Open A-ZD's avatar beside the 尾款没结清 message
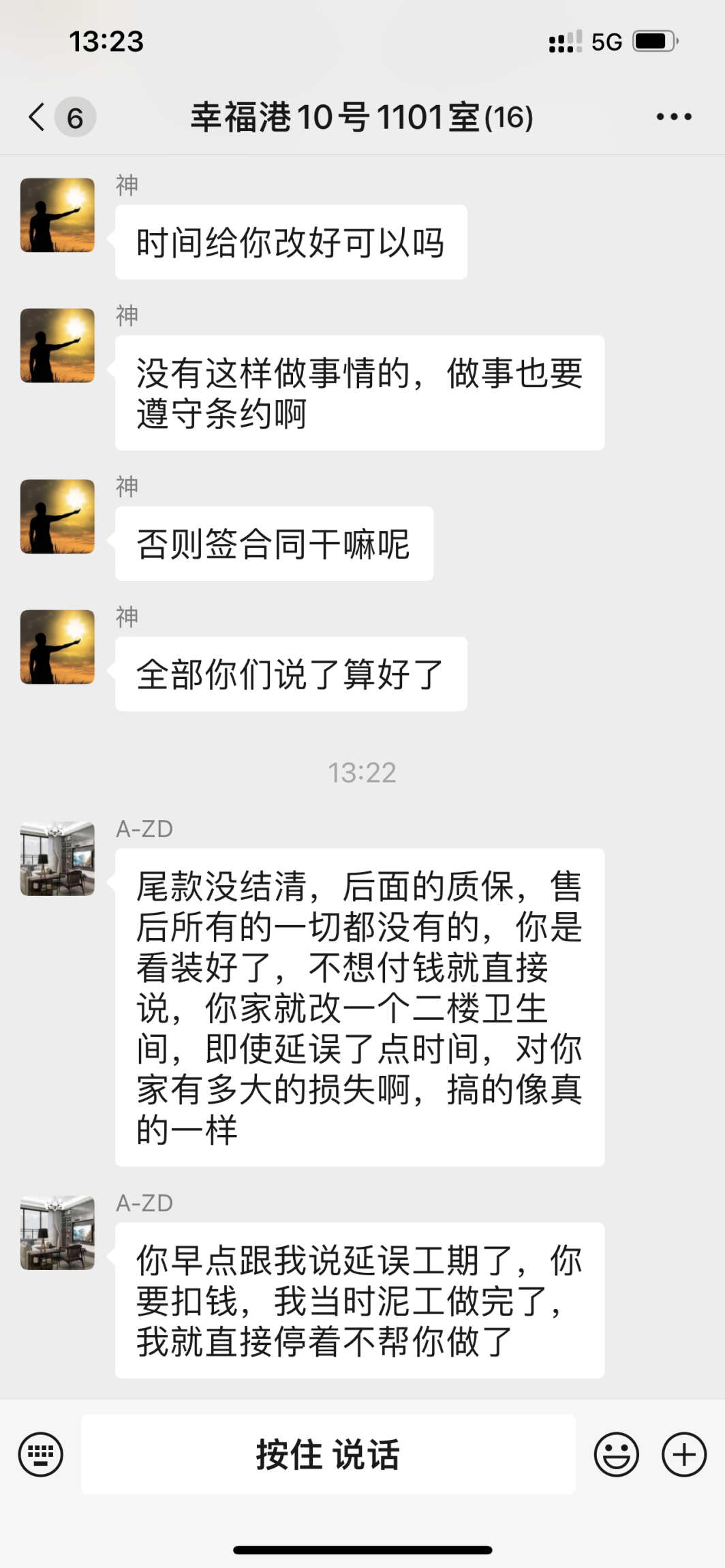The image size is (725, 1568). pyautogui.click(x=58, y=858)
